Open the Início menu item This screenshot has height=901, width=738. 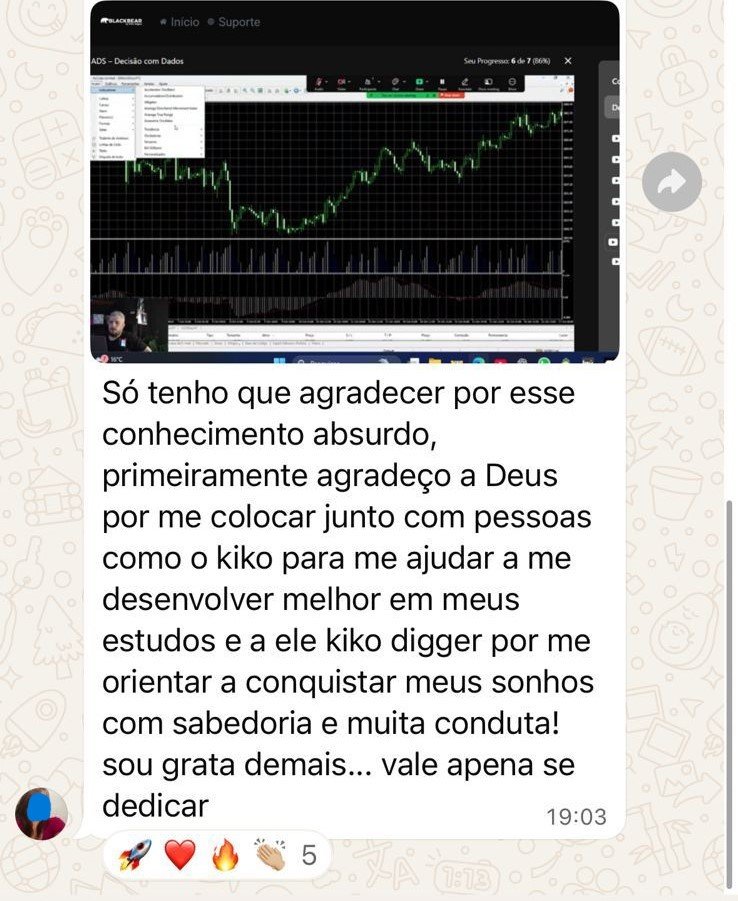[x=182, y=21]
